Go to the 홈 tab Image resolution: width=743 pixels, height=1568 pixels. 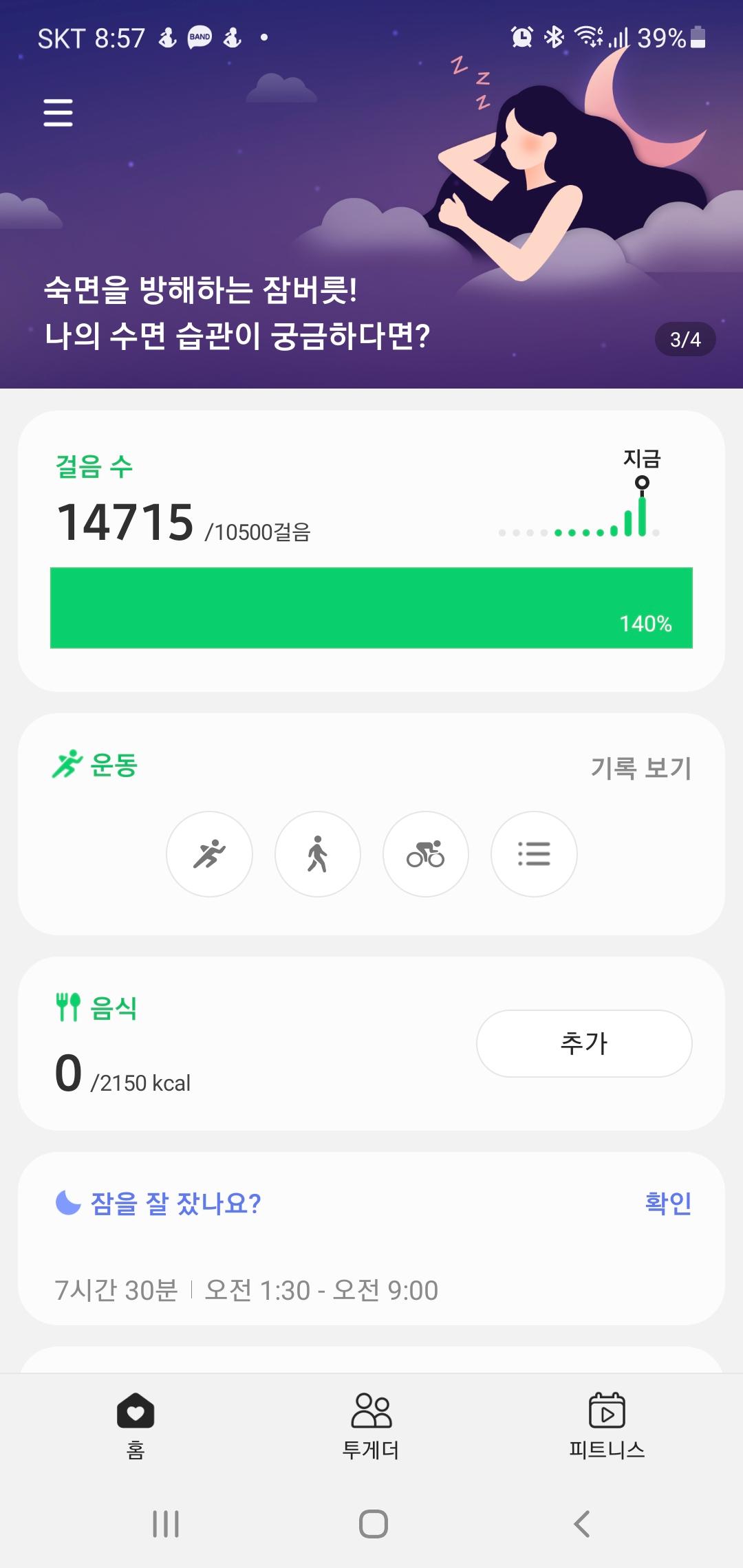[136, 1425]
